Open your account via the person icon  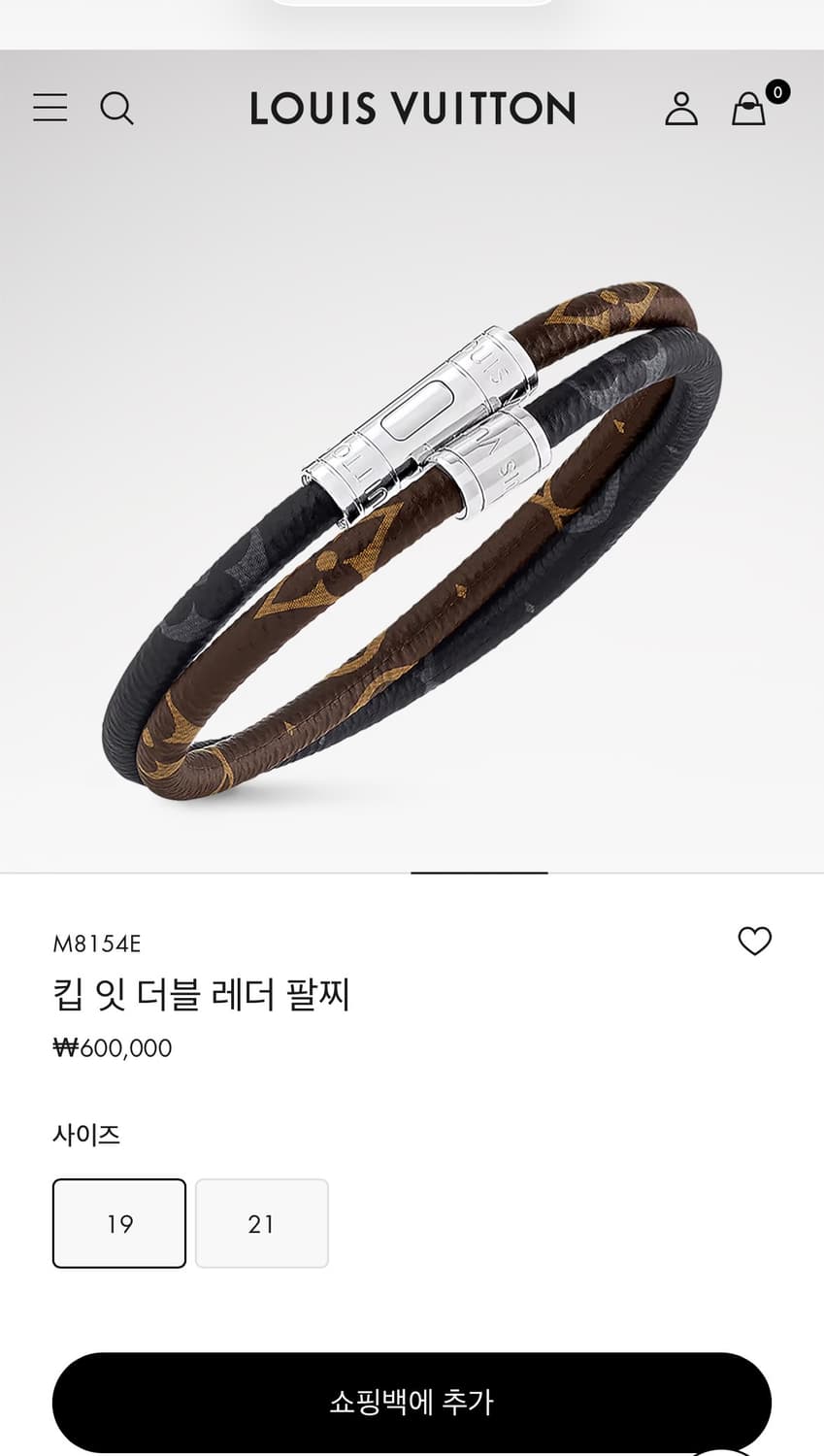tap(681, 109)
